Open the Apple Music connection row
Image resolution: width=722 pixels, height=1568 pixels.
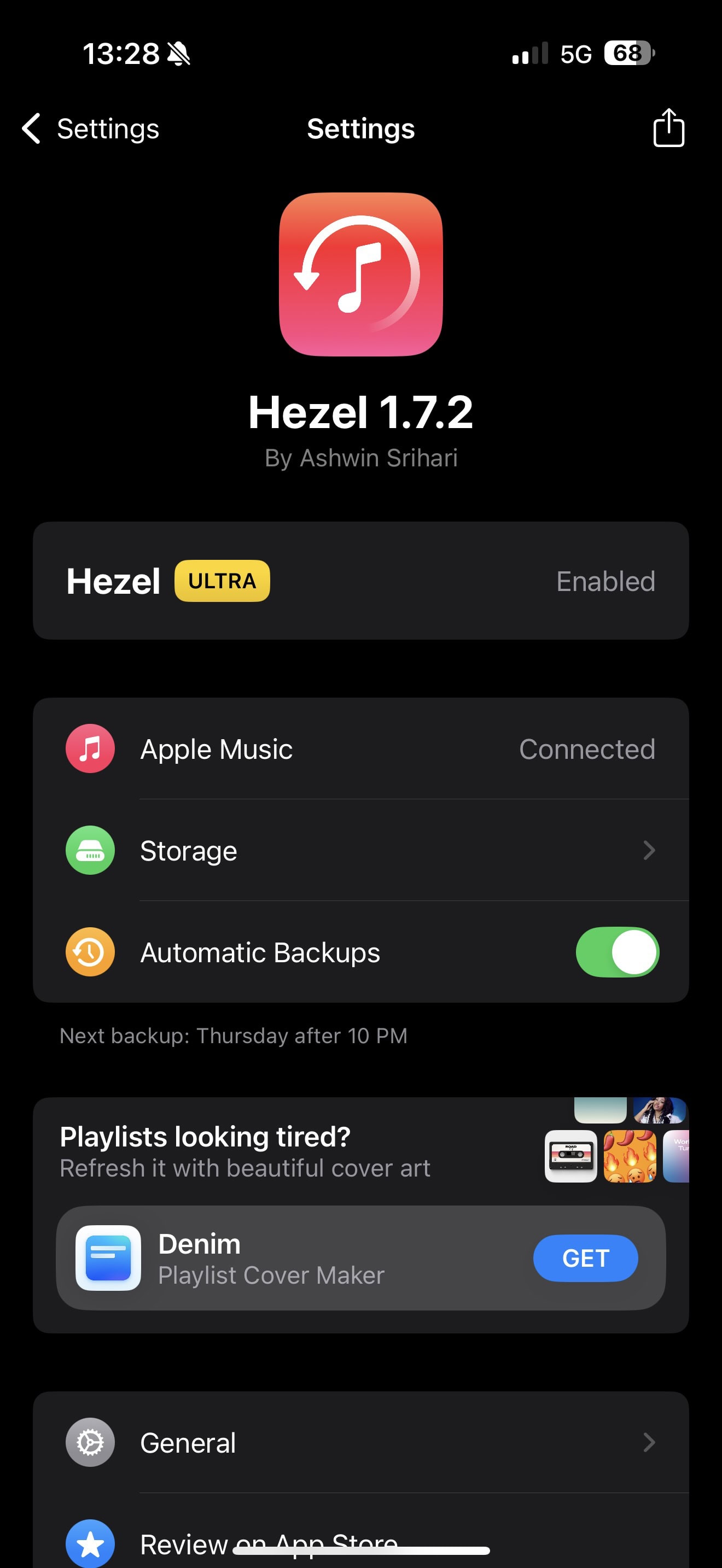click(360, 748)
